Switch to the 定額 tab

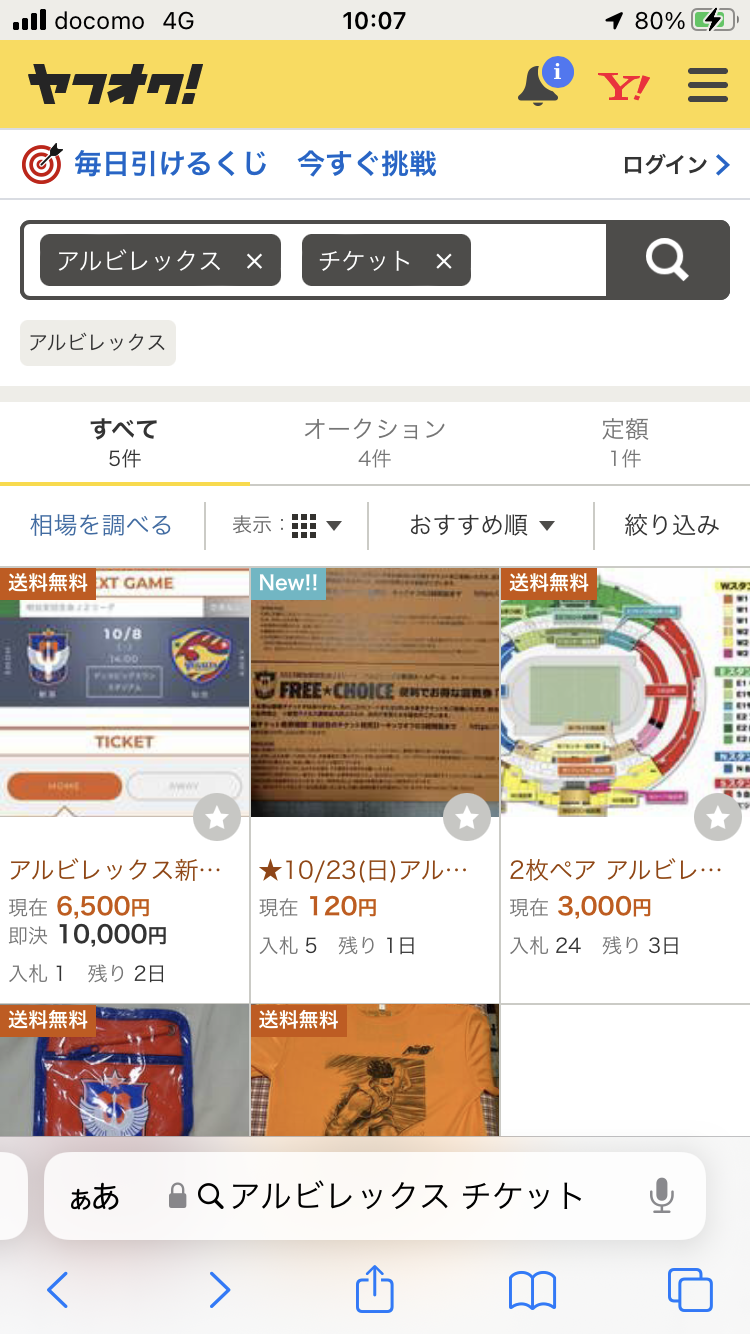[x=625, y=442]
